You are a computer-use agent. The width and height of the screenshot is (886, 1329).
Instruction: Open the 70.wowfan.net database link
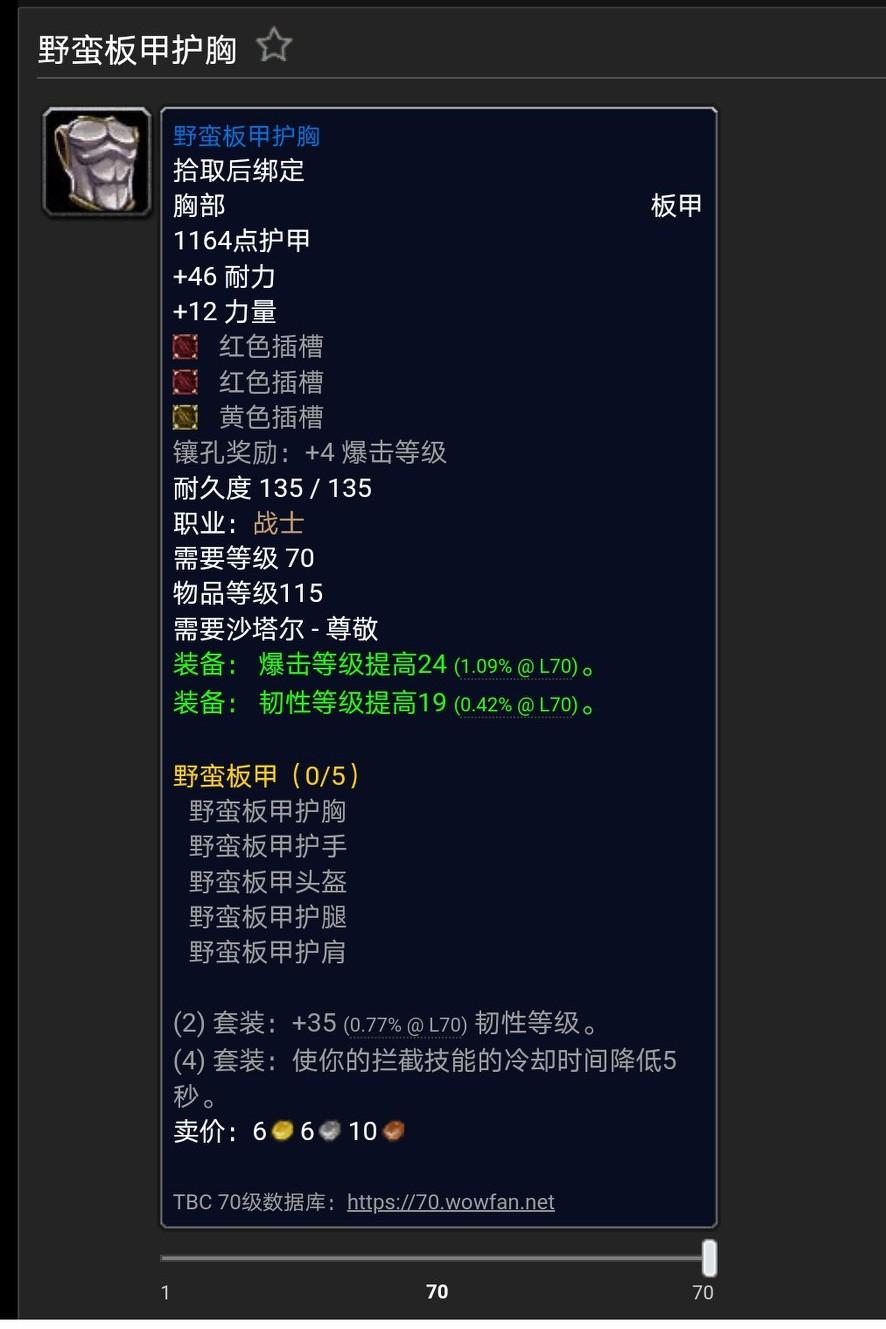point(450,1202)
